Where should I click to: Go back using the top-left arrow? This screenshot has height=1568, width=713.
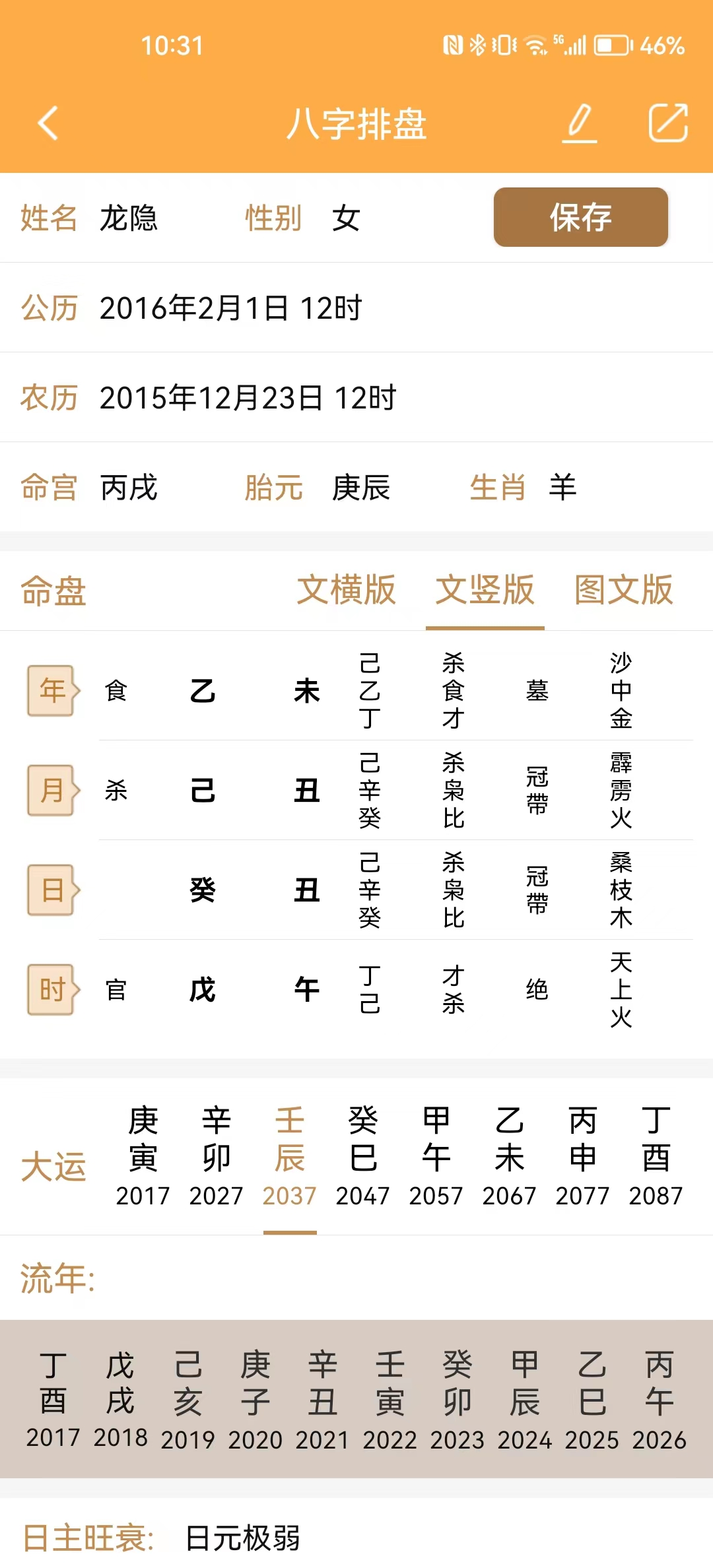point(48,123)
